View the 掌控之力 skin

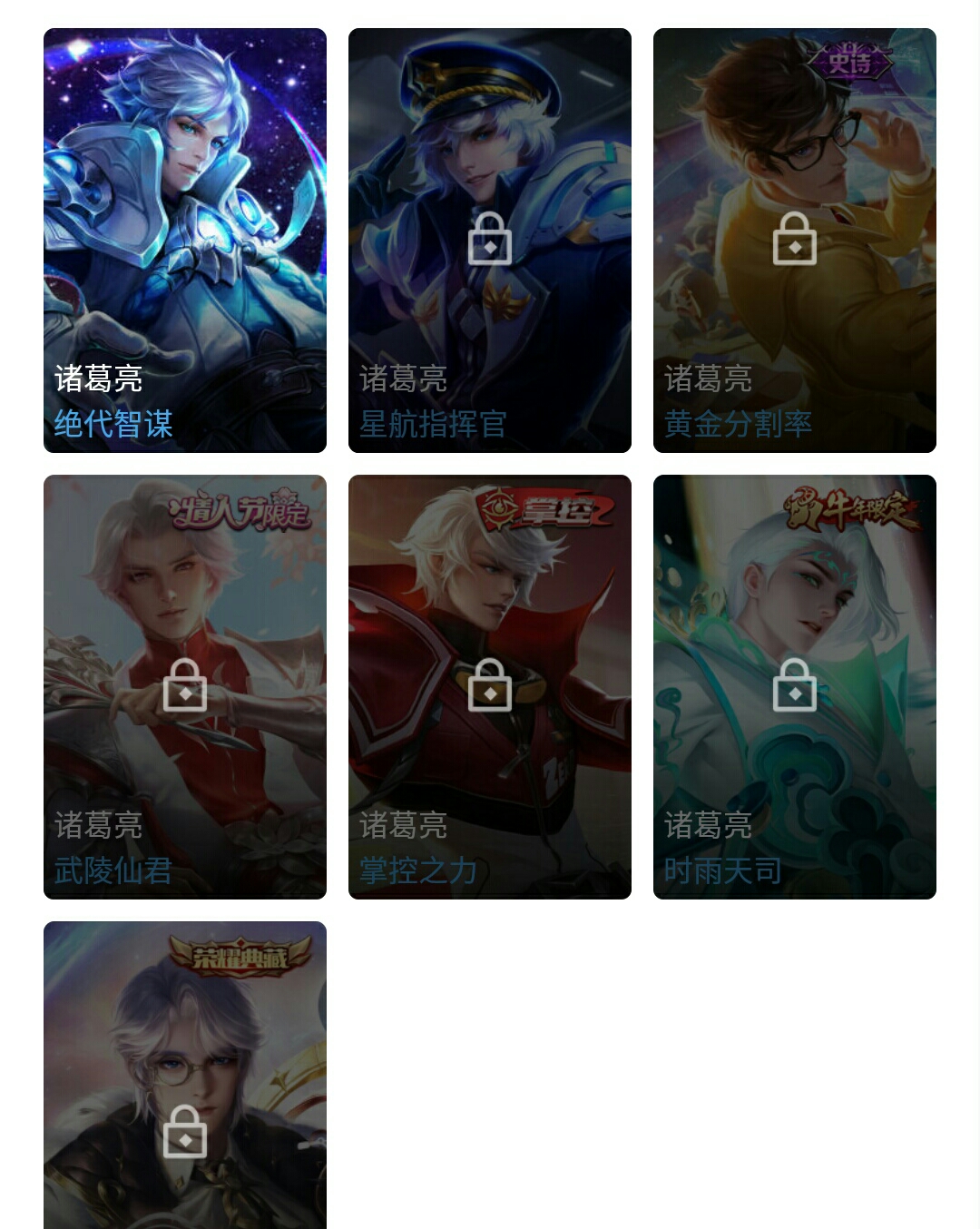490,687
